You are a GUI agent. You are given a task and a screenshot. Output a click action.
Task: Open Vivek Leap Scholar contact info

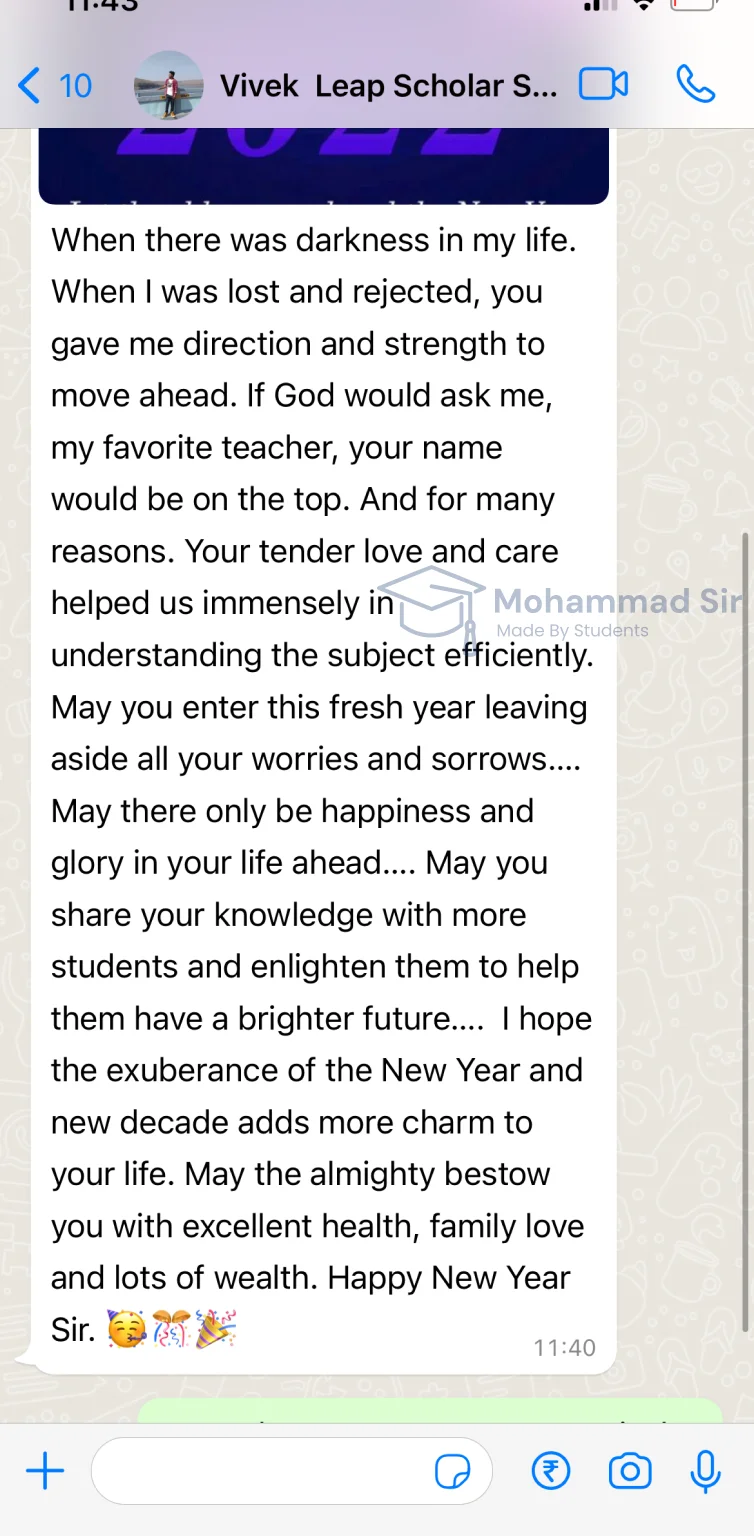(x=388, y=86)
